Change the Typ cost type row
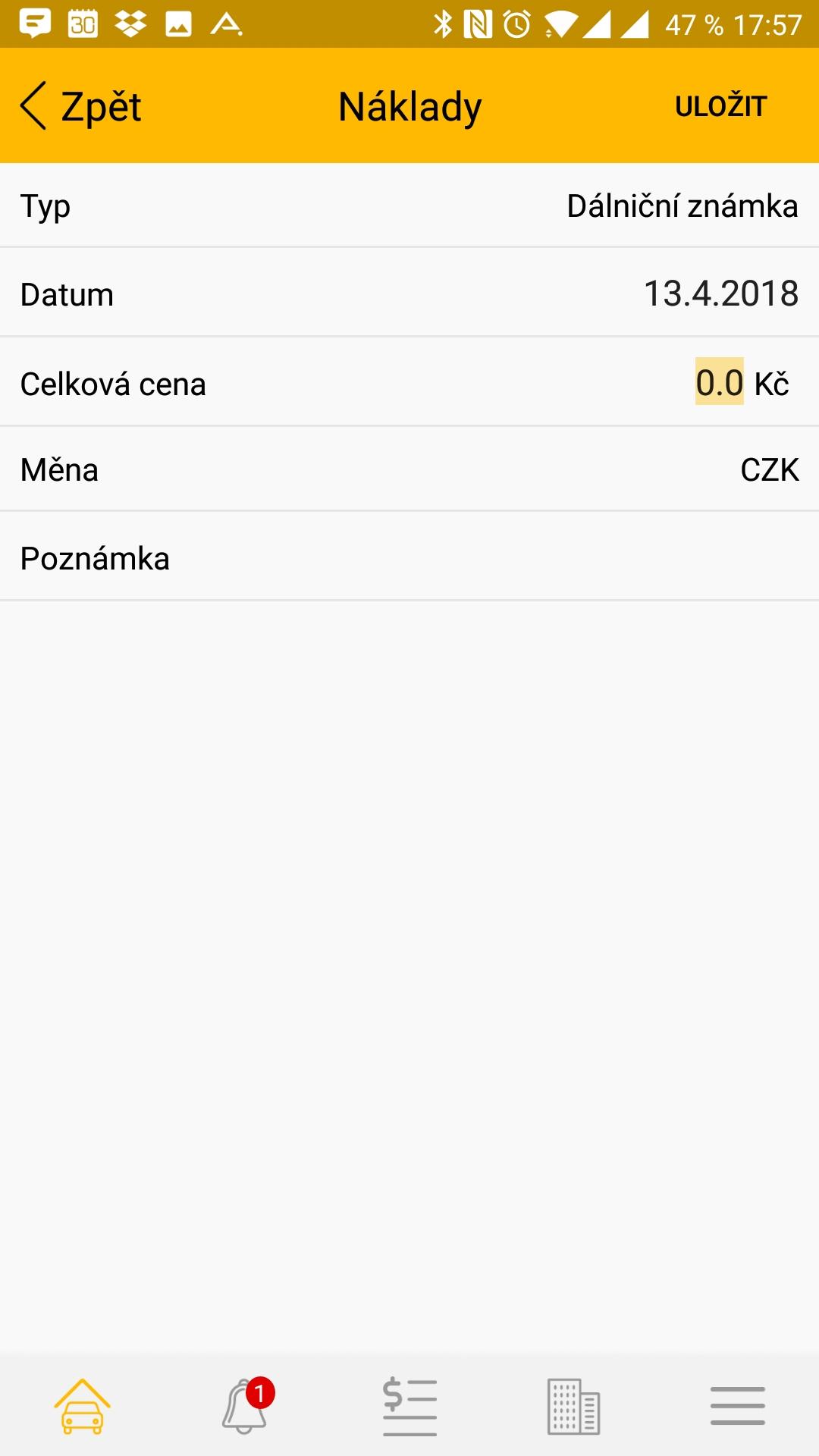 click(409, 206)
